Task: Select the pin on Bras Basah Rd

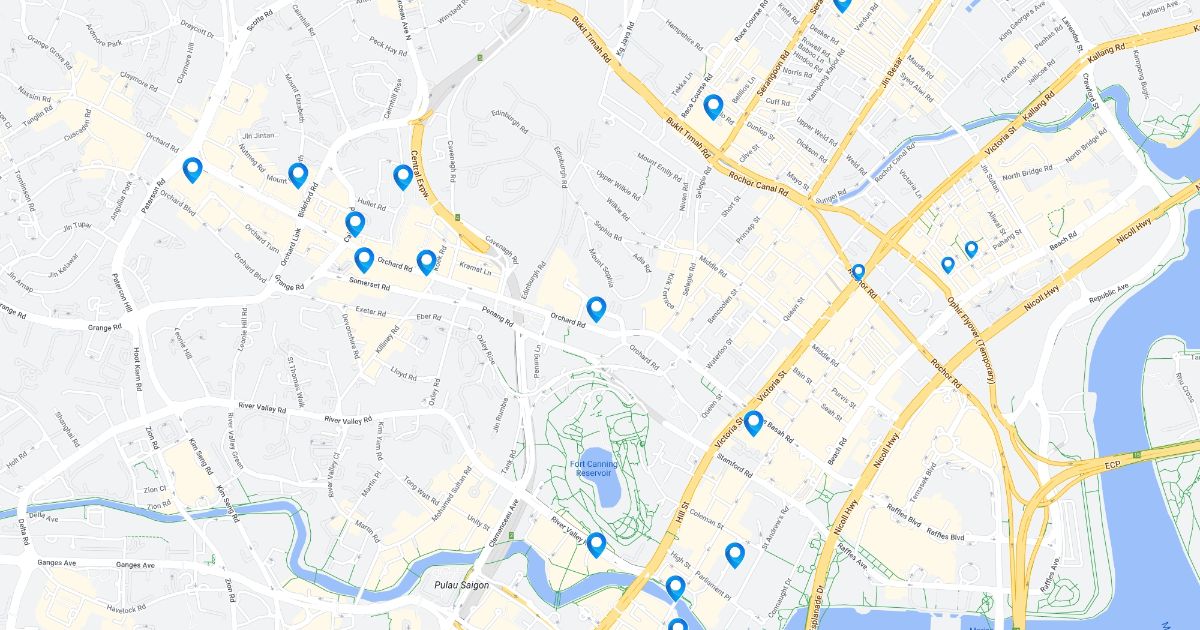Action: pos(753,423)
